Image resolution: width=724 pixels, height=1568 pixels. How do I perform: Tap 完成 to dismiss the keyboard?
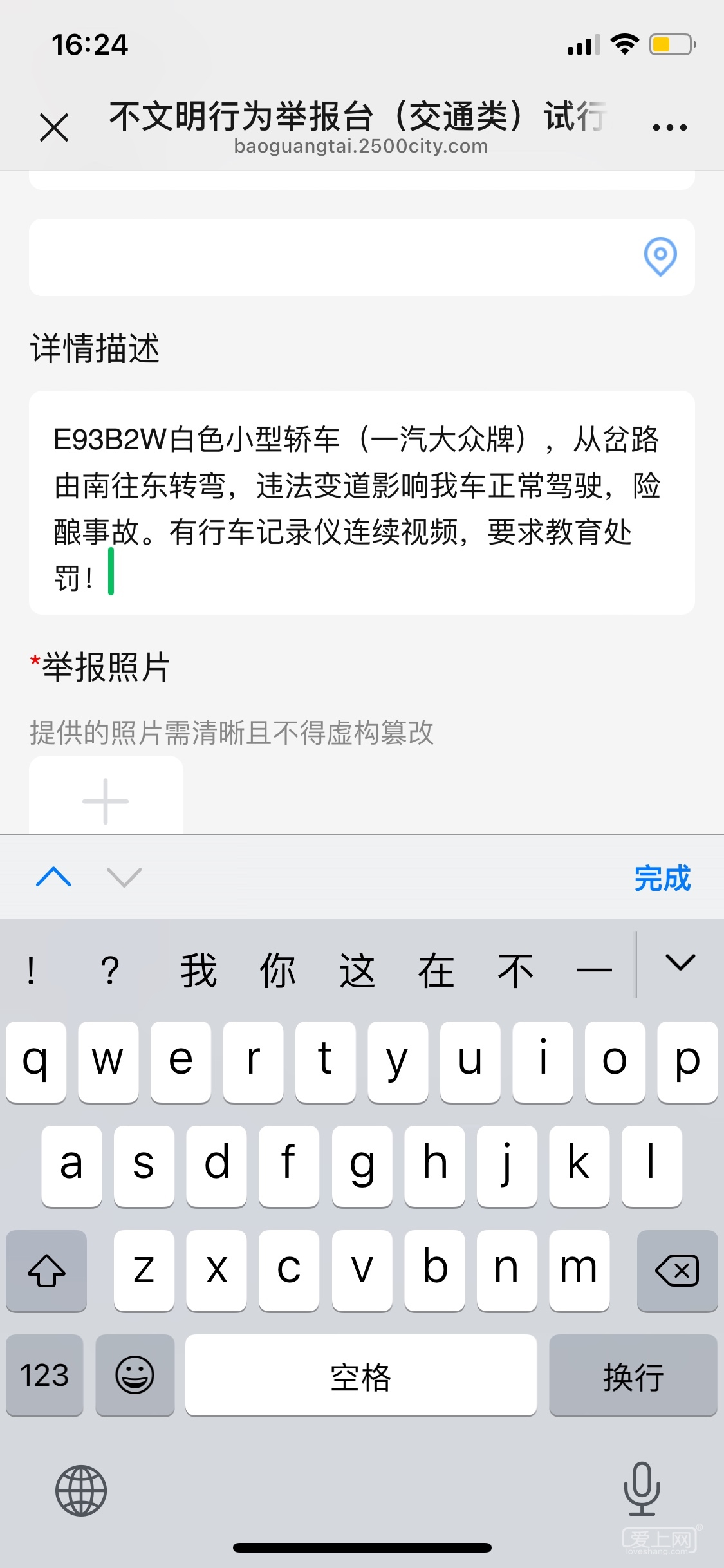pos(662,879)
